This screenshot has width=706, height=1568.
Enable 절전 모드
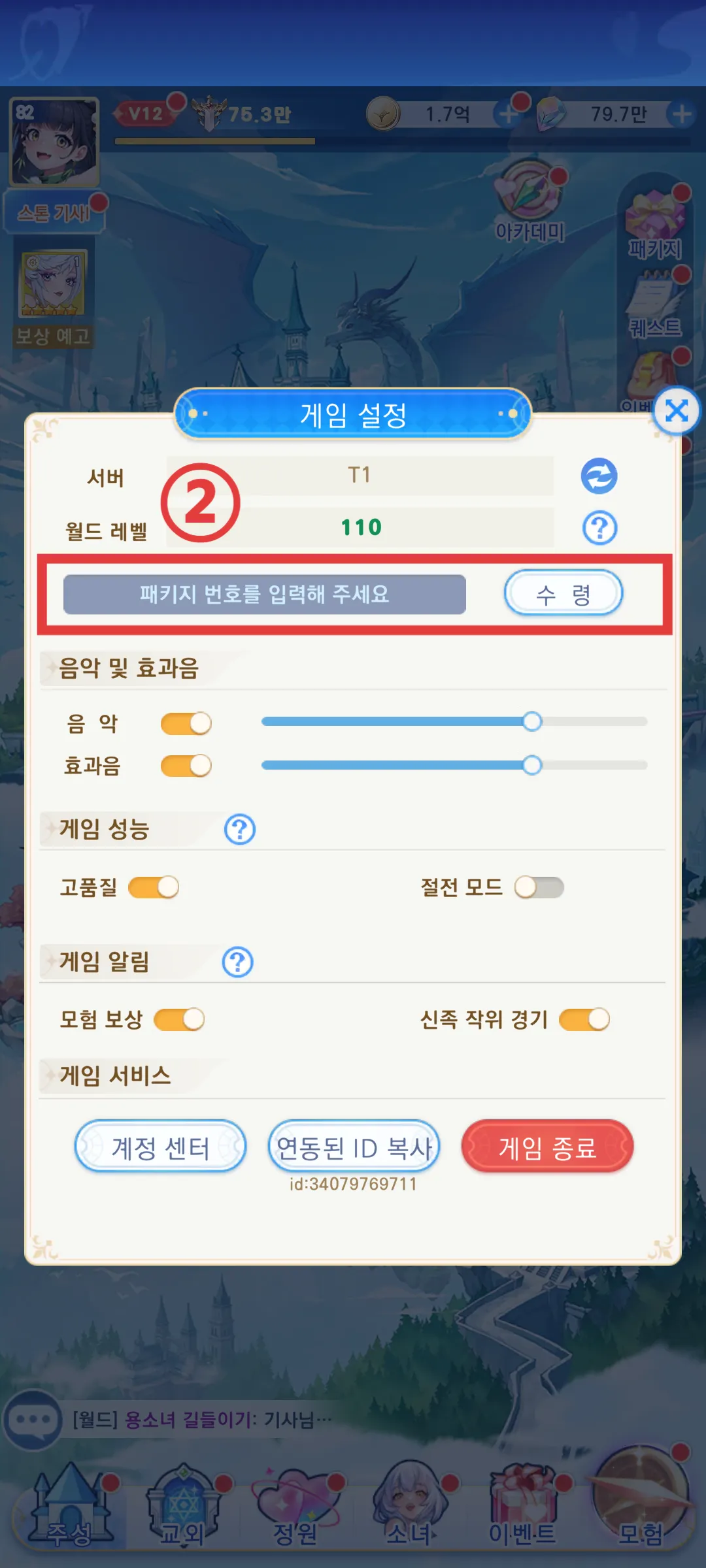pyautogui.click(x=539, y=888)
